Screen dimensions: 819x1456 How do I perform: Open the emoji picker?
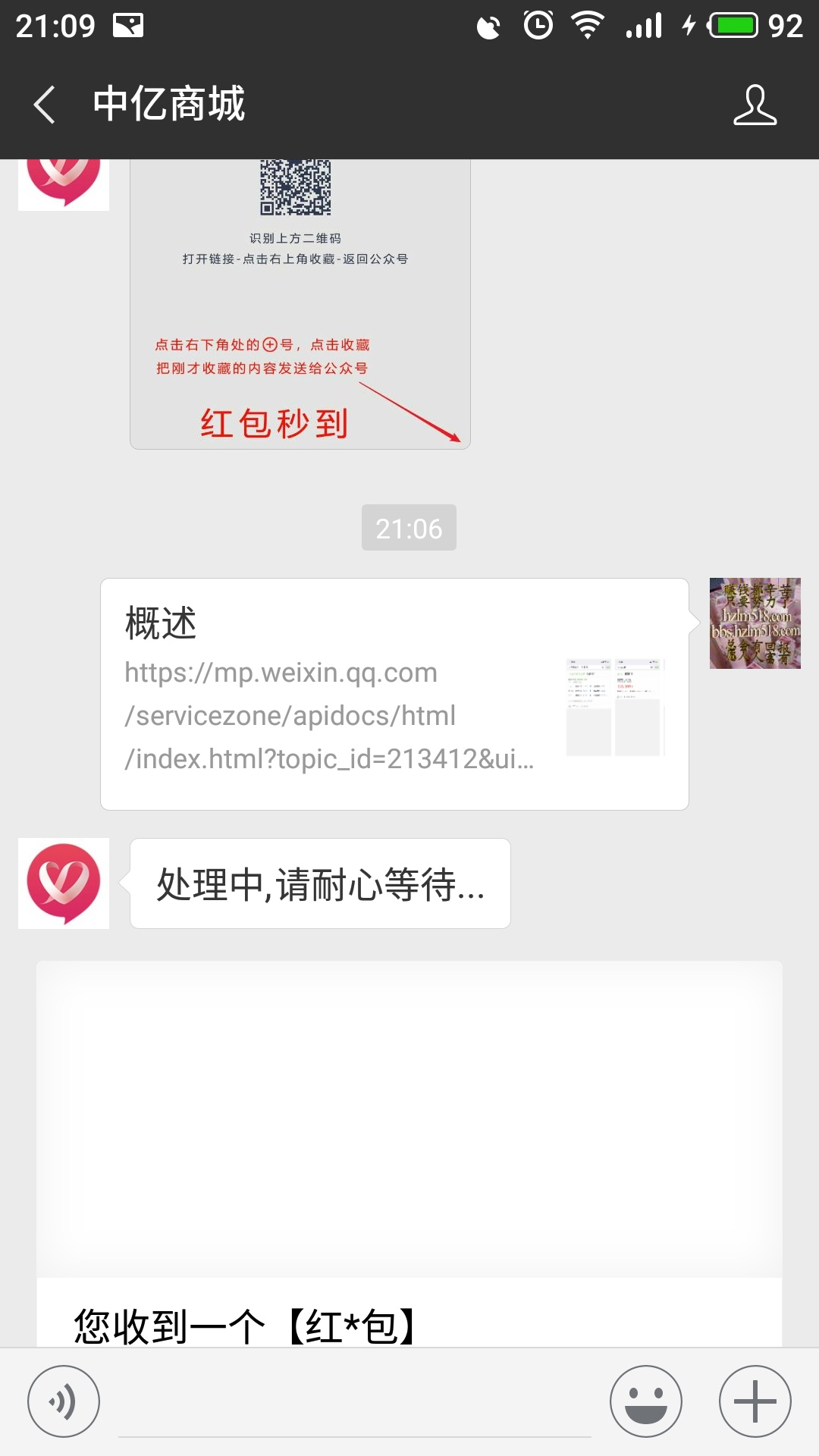tap(646, 1401)
